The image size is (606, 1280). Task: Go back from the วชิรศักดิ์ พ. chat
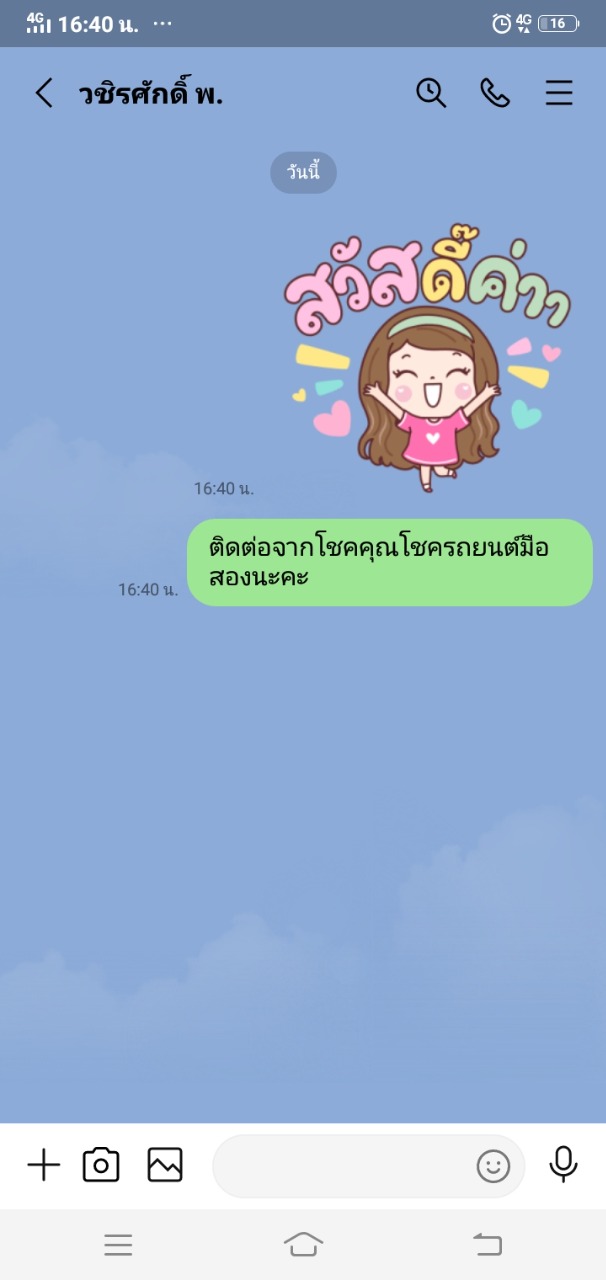point(44,94)
